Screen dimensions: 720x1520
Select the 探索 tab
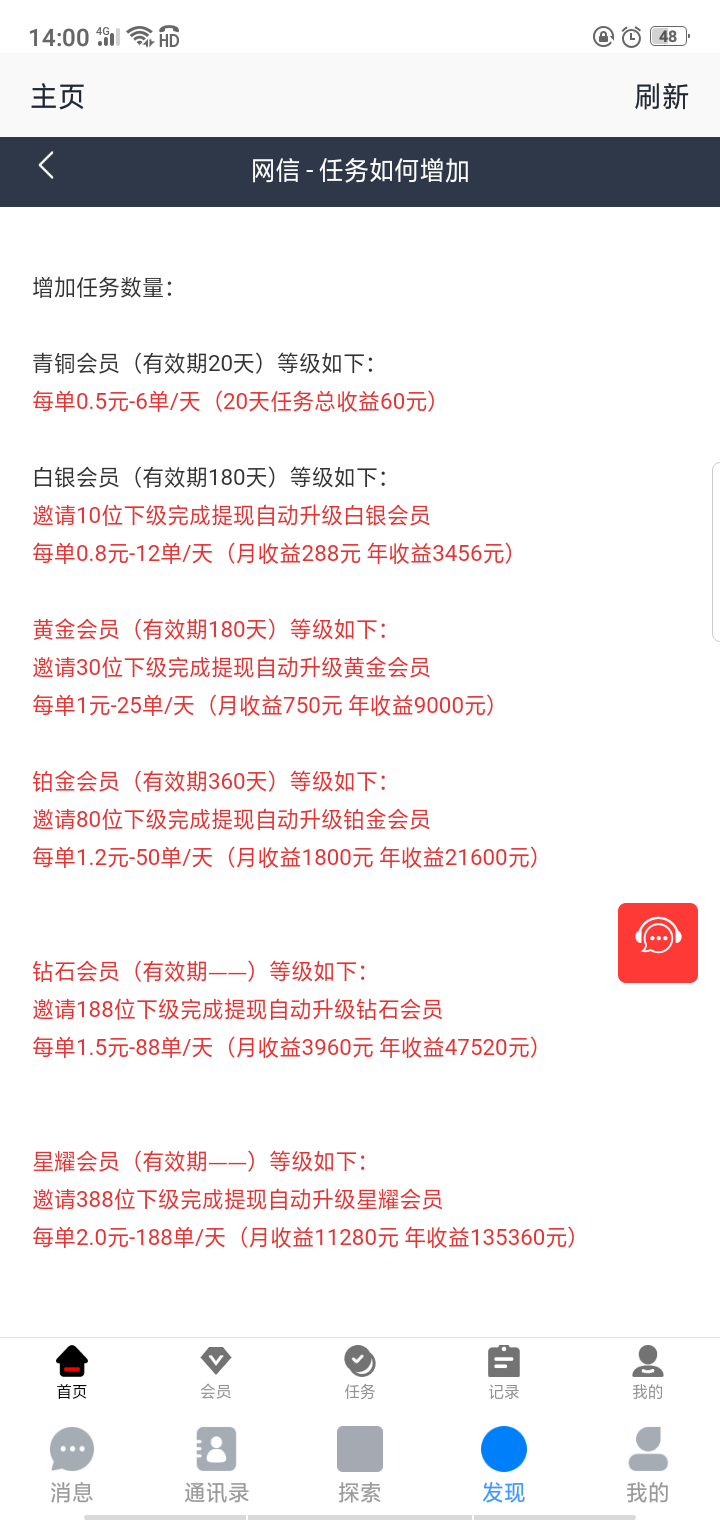click(x=360, y=1465)
